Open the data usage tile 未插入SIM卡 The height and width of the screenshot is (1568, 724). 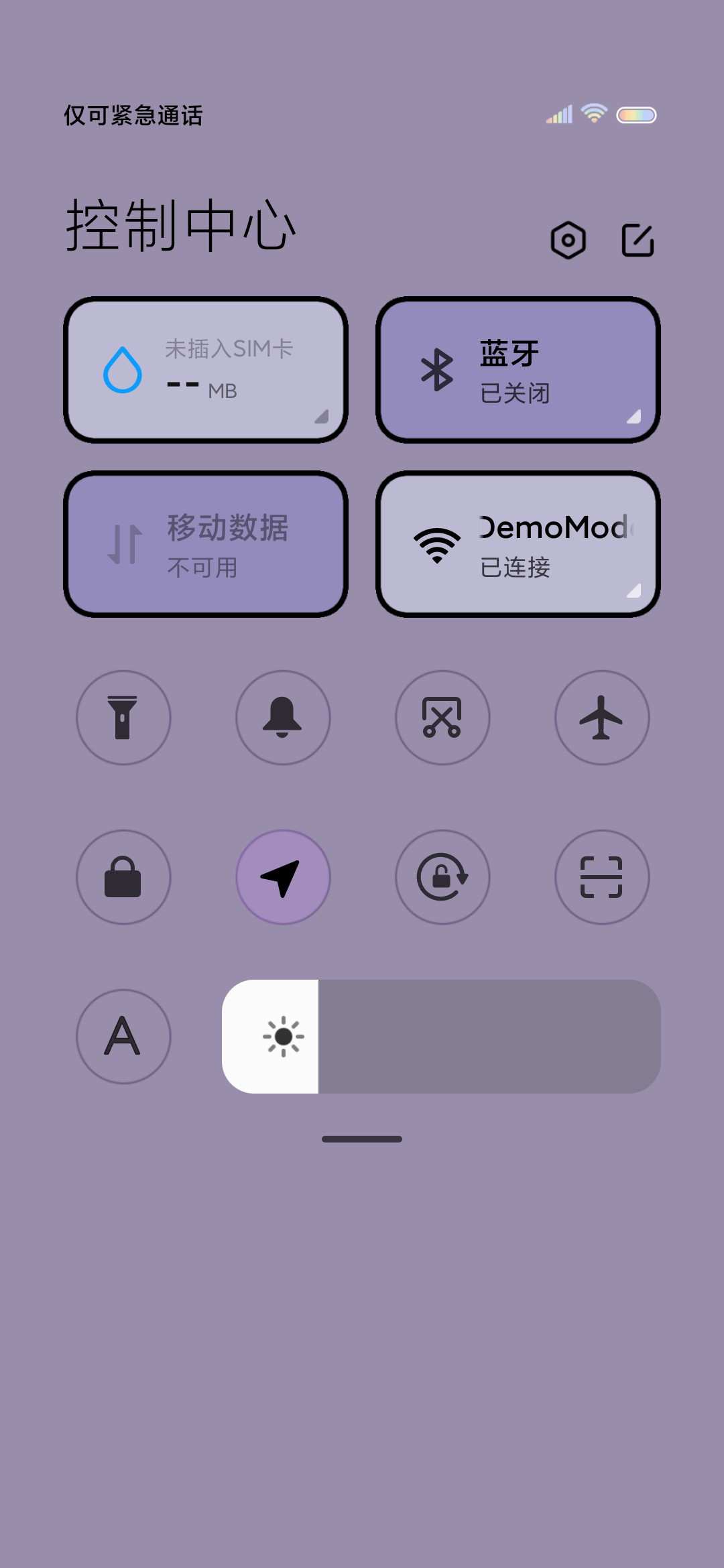206,370
